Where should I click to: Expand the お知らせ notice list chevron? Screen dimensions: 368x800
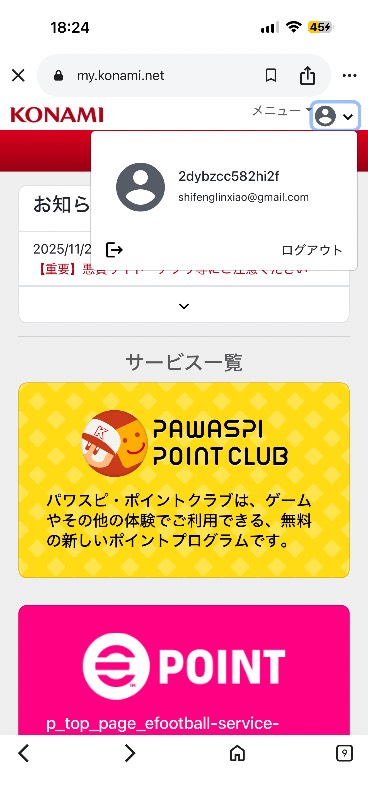coord(184,306)
